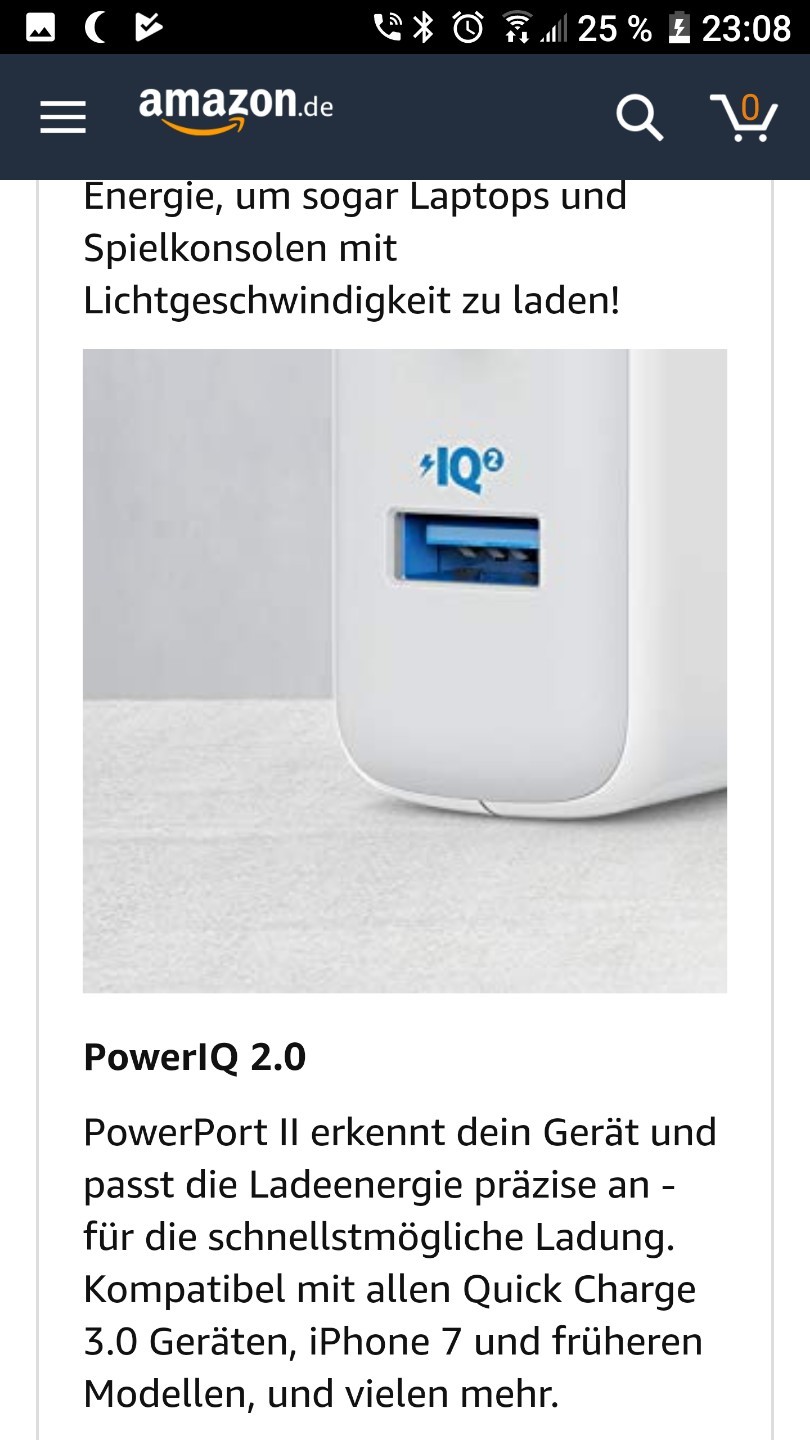Open the hamburger navigation menu

tap(63, 118)
